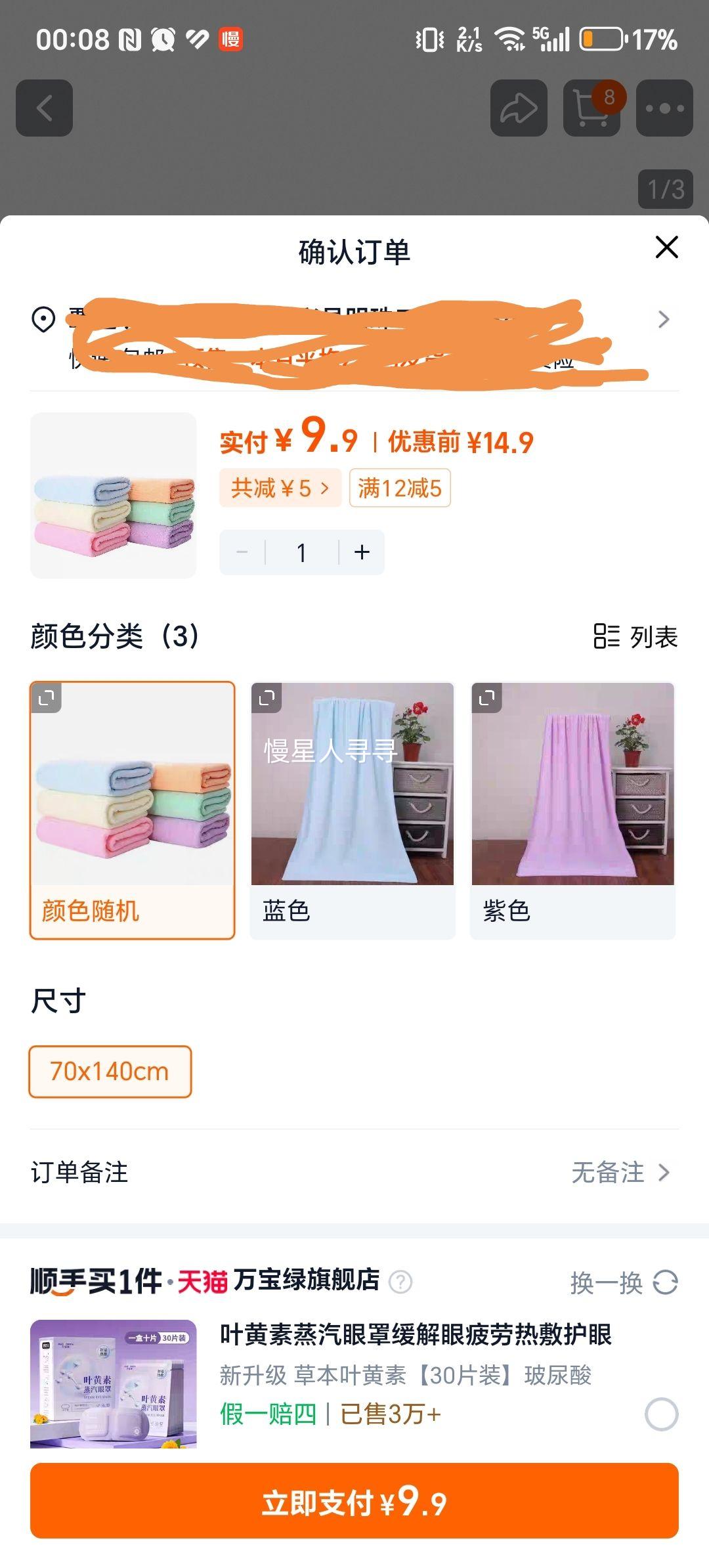
Task: Close the 确认订单 order sheet
Action: (x=666, y=248)
